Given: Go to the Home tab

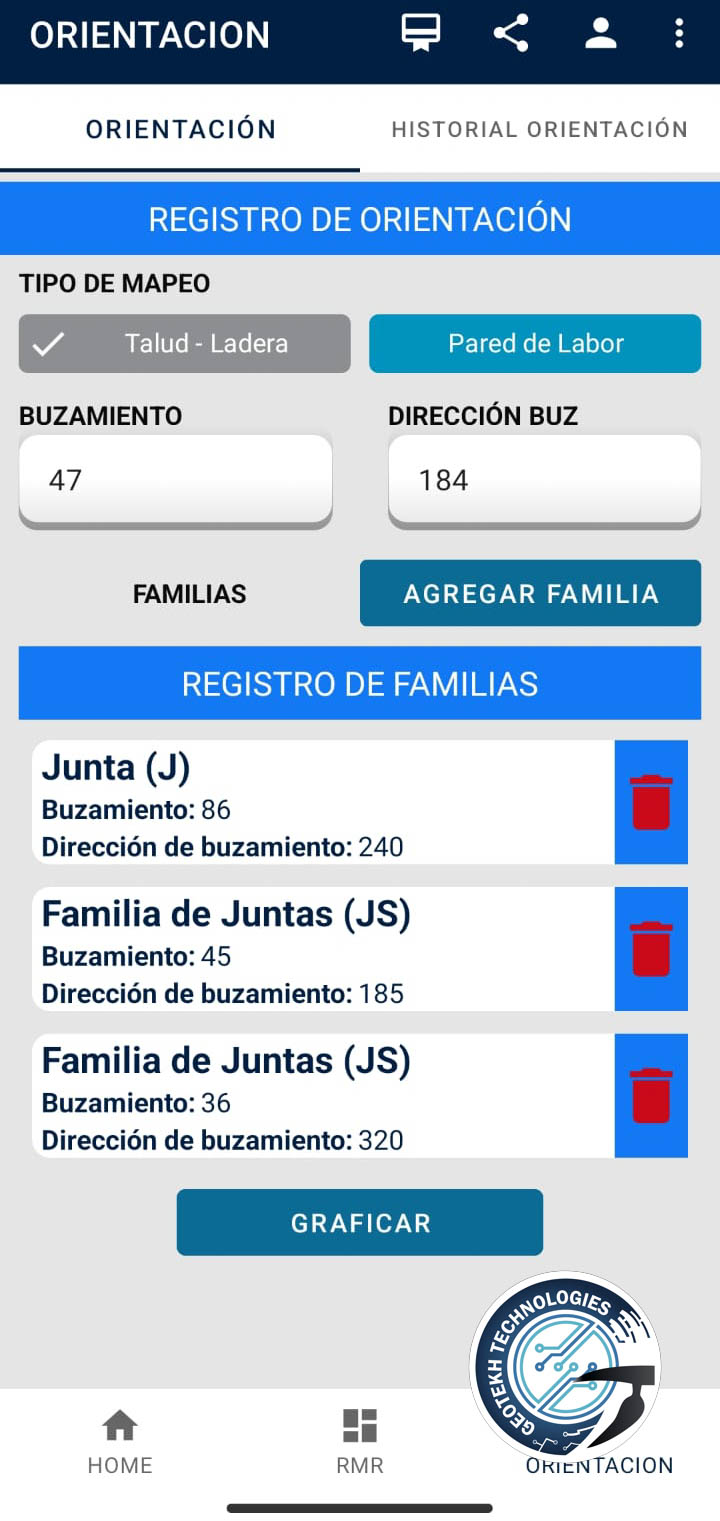Looking at the screenshot, I should 120,1441.
